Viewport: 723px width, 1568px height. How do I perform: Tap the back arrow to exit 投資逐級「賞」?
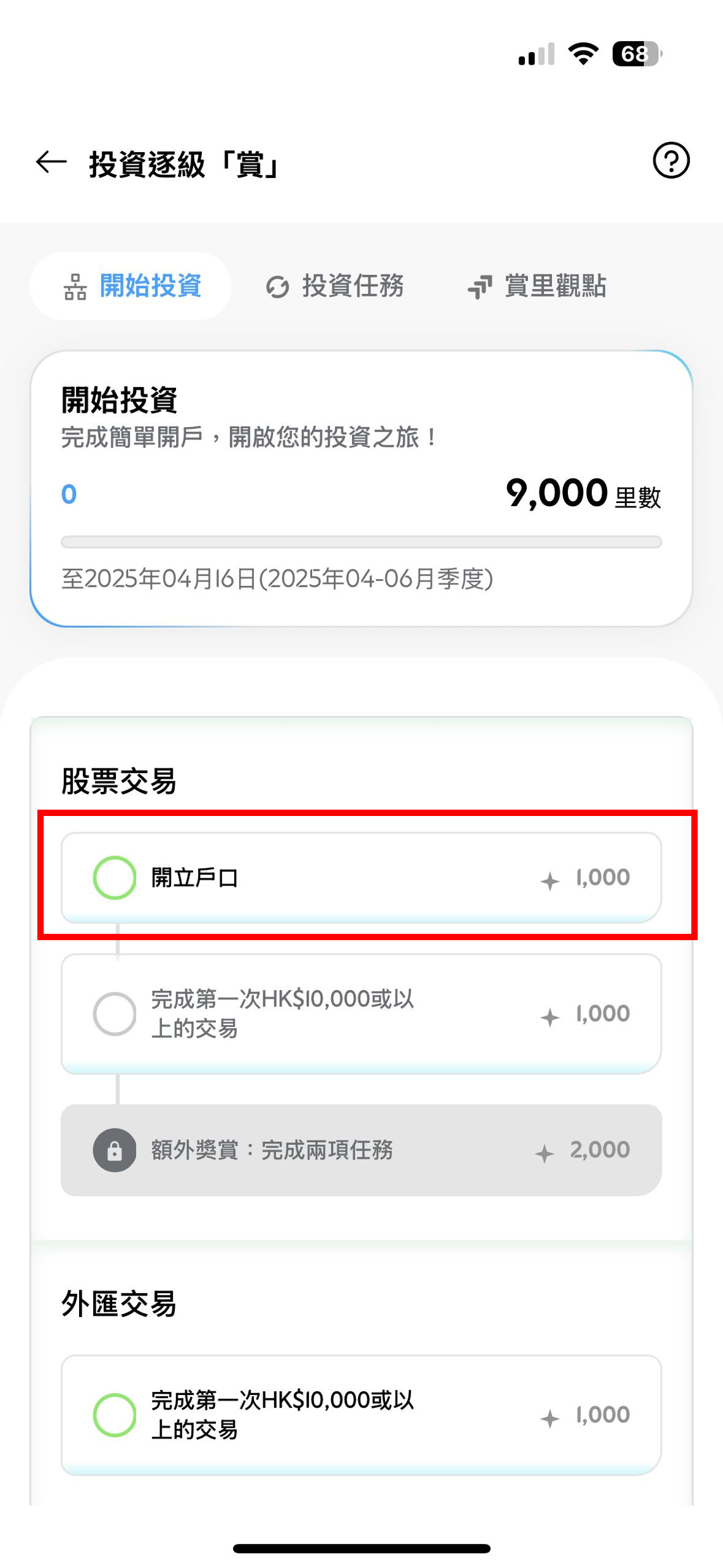pos(49,162)
